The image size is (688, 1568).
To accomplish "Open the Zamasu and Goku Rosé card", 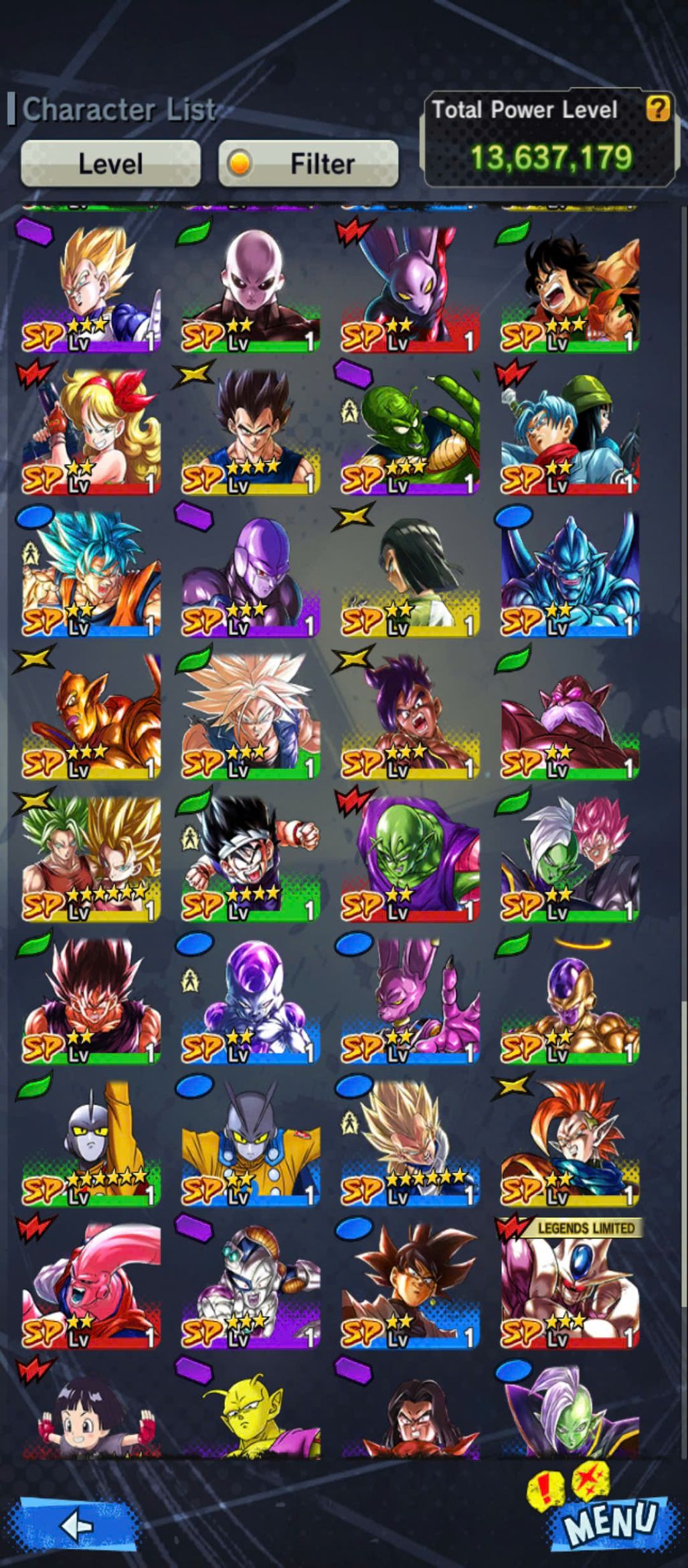I will click(570, 858).
